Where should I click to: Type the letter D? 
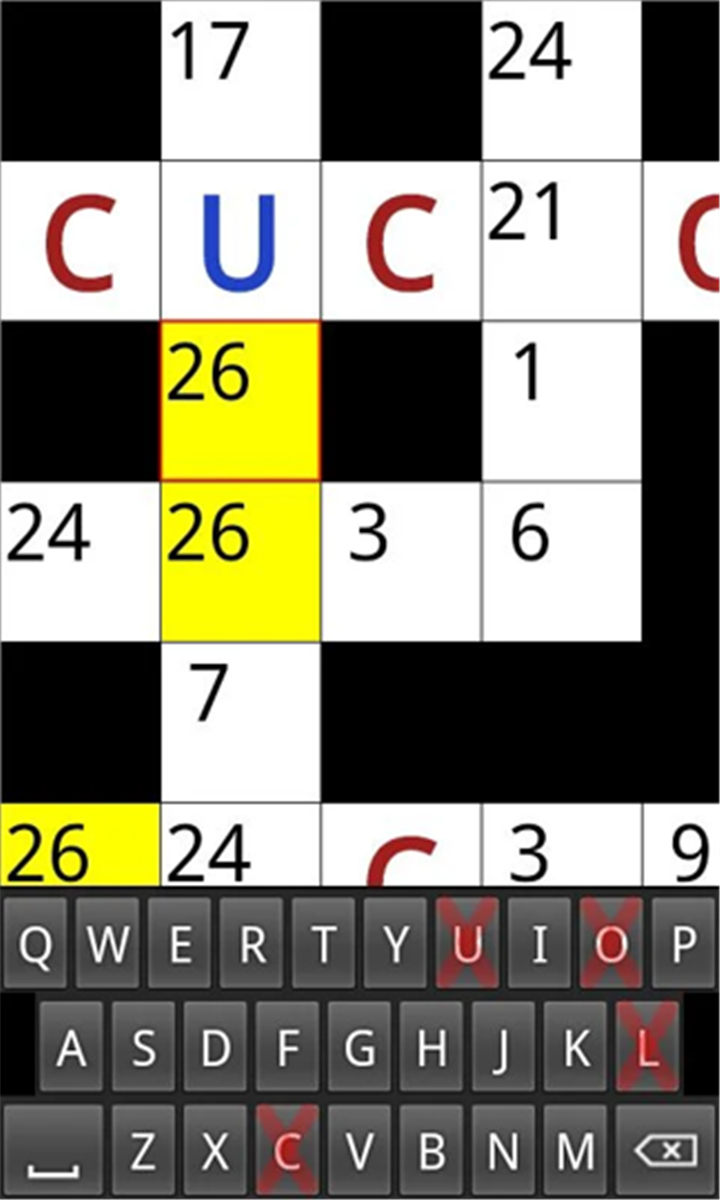(x=216, y=1047)
